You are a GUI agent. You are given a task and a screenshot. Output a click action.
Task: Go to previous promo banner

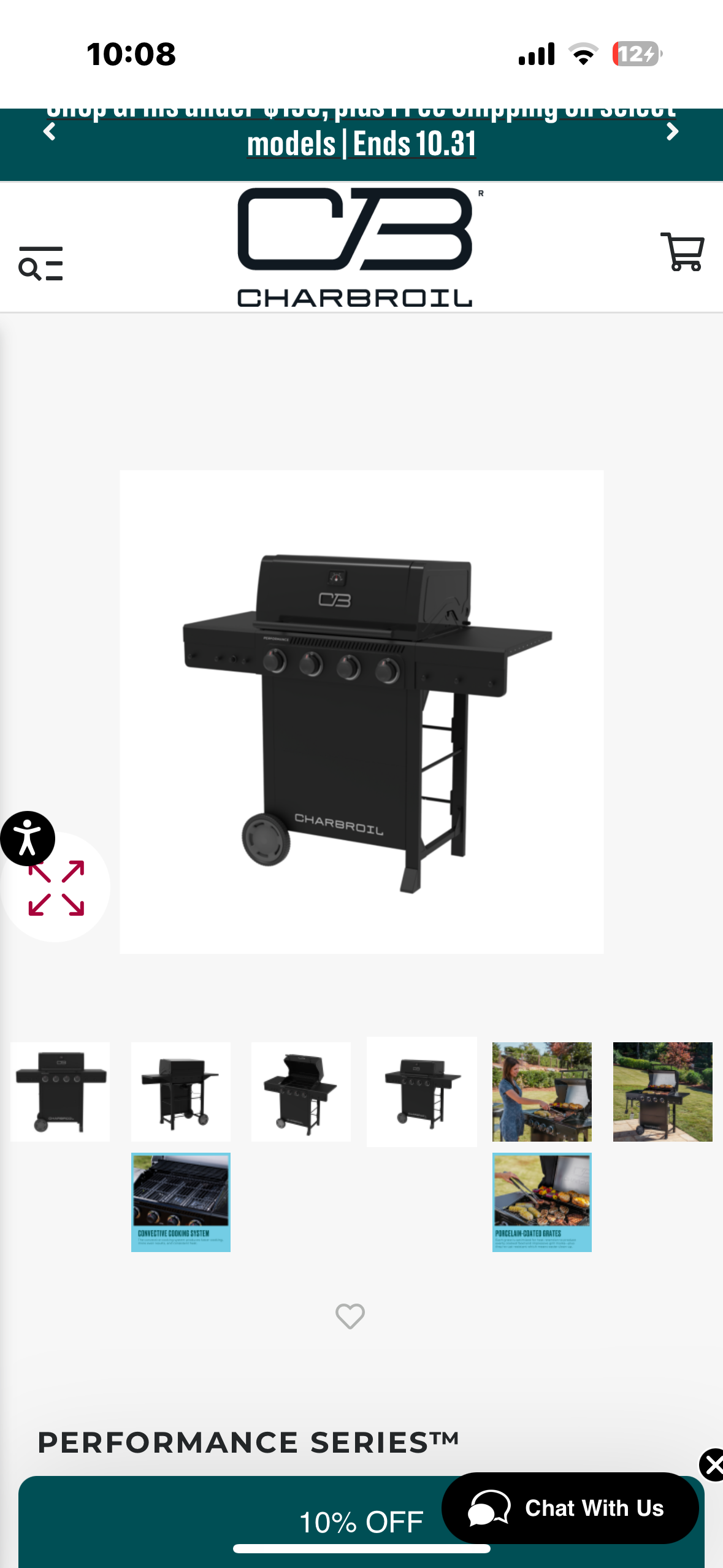tap(50, 131)
